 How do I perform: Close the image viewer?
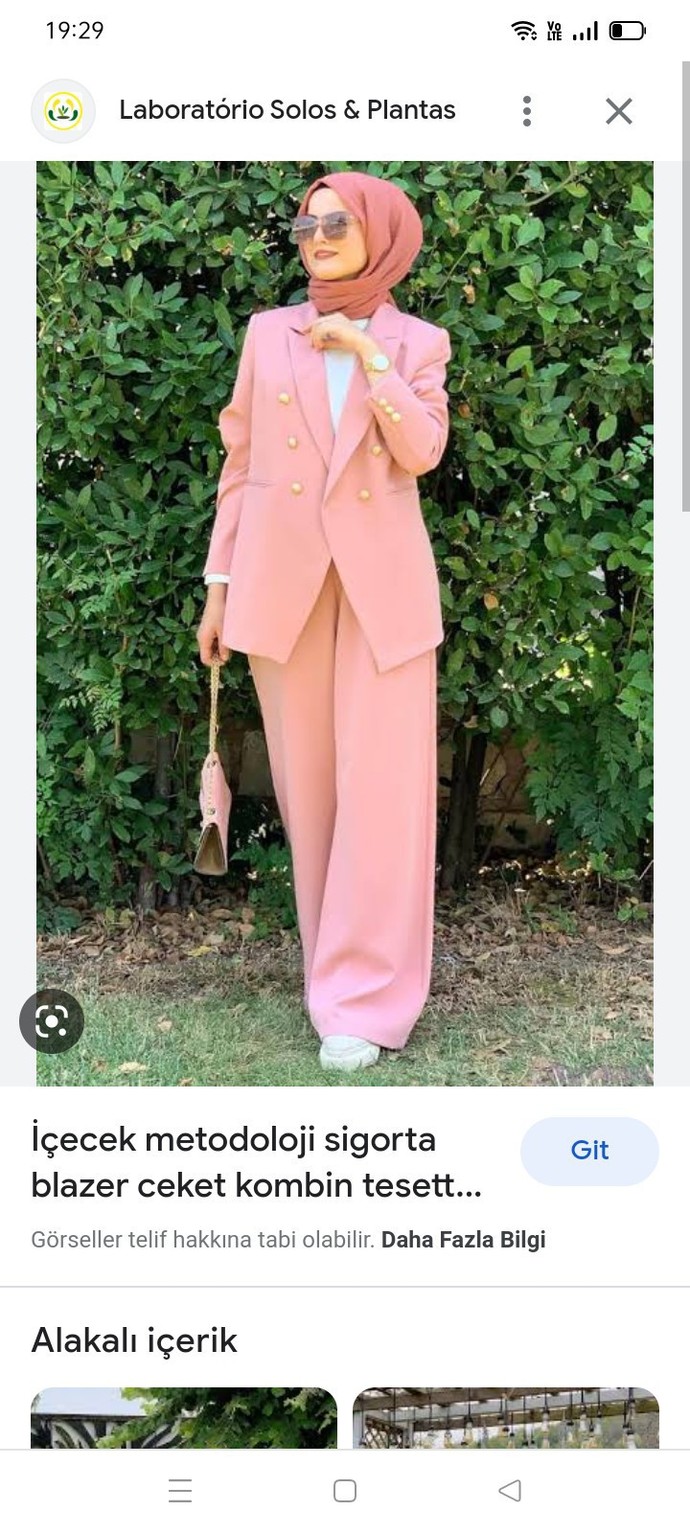(619, 111)
